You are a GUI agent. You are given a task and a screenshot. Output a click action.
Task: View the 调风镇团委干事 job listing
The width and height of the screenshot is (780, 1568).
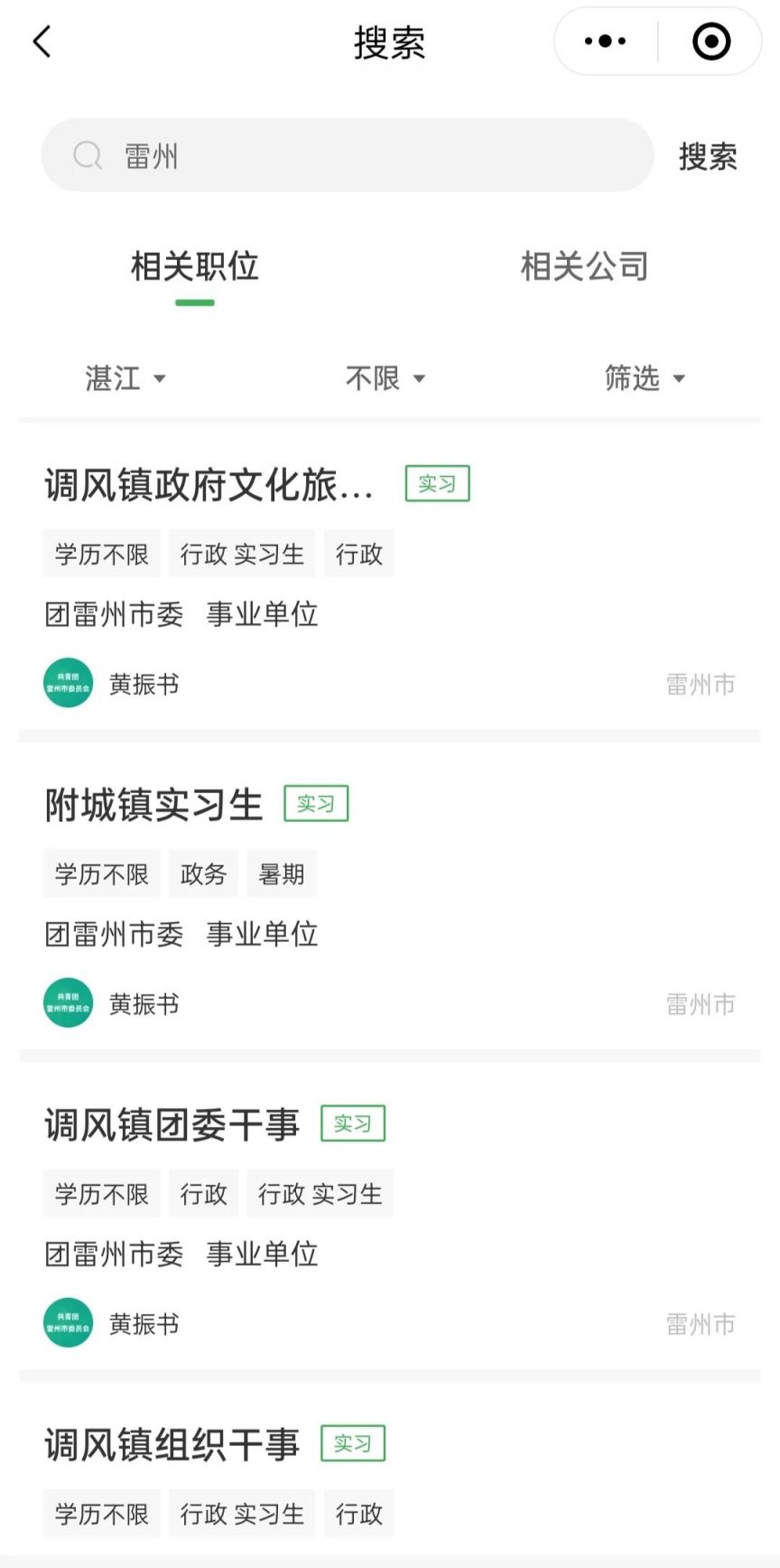(172, 1125)
